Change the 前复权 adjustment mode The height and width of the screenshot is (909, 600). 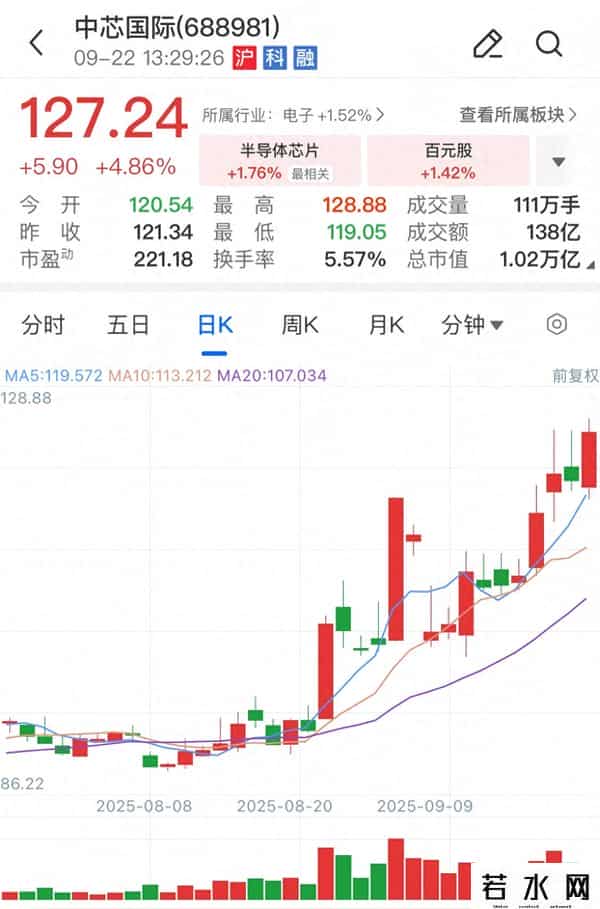click(x=575, y=376)
